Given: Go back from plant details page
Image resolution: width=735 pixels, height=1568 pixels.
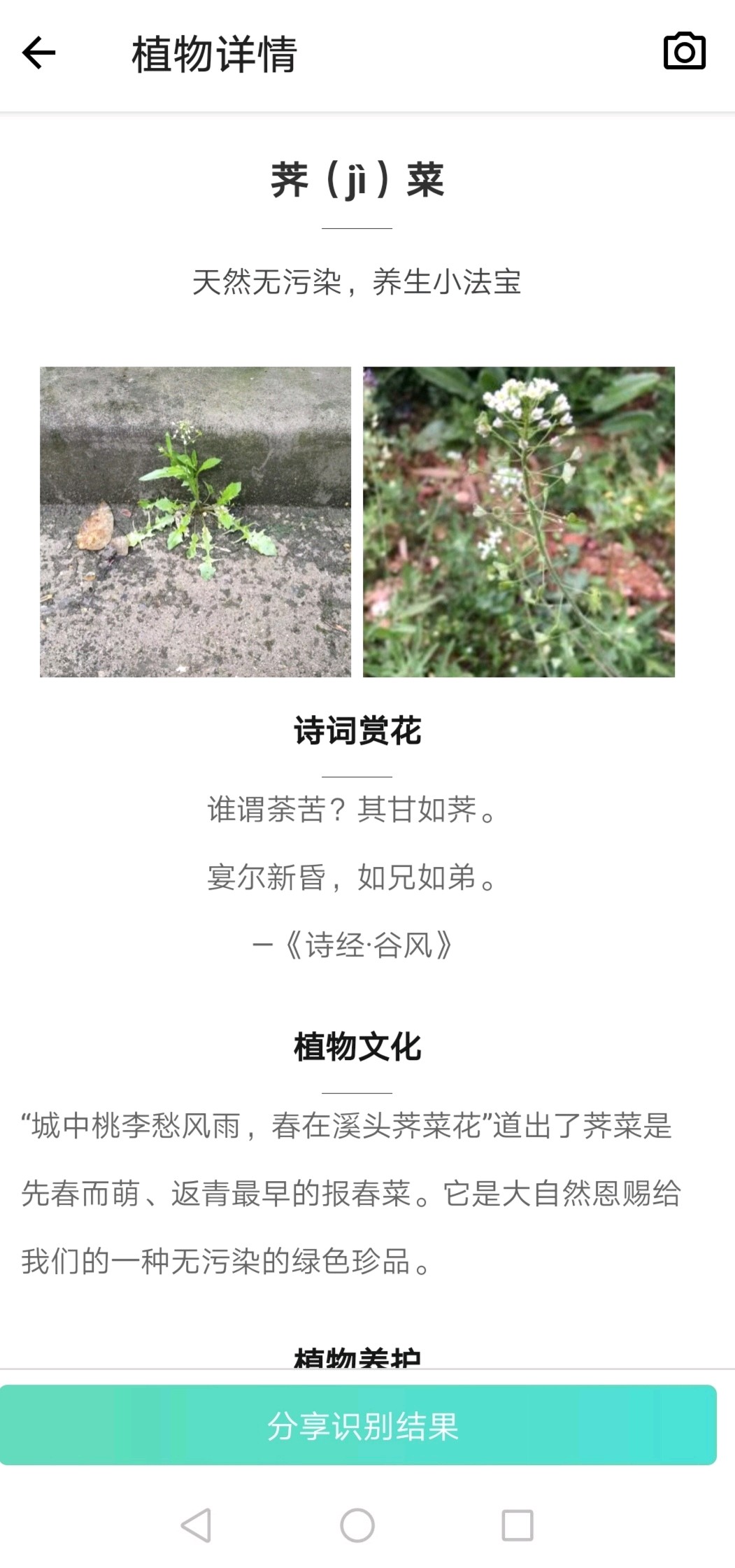Looking at the screenshot, I should click(x=38, y=53).
